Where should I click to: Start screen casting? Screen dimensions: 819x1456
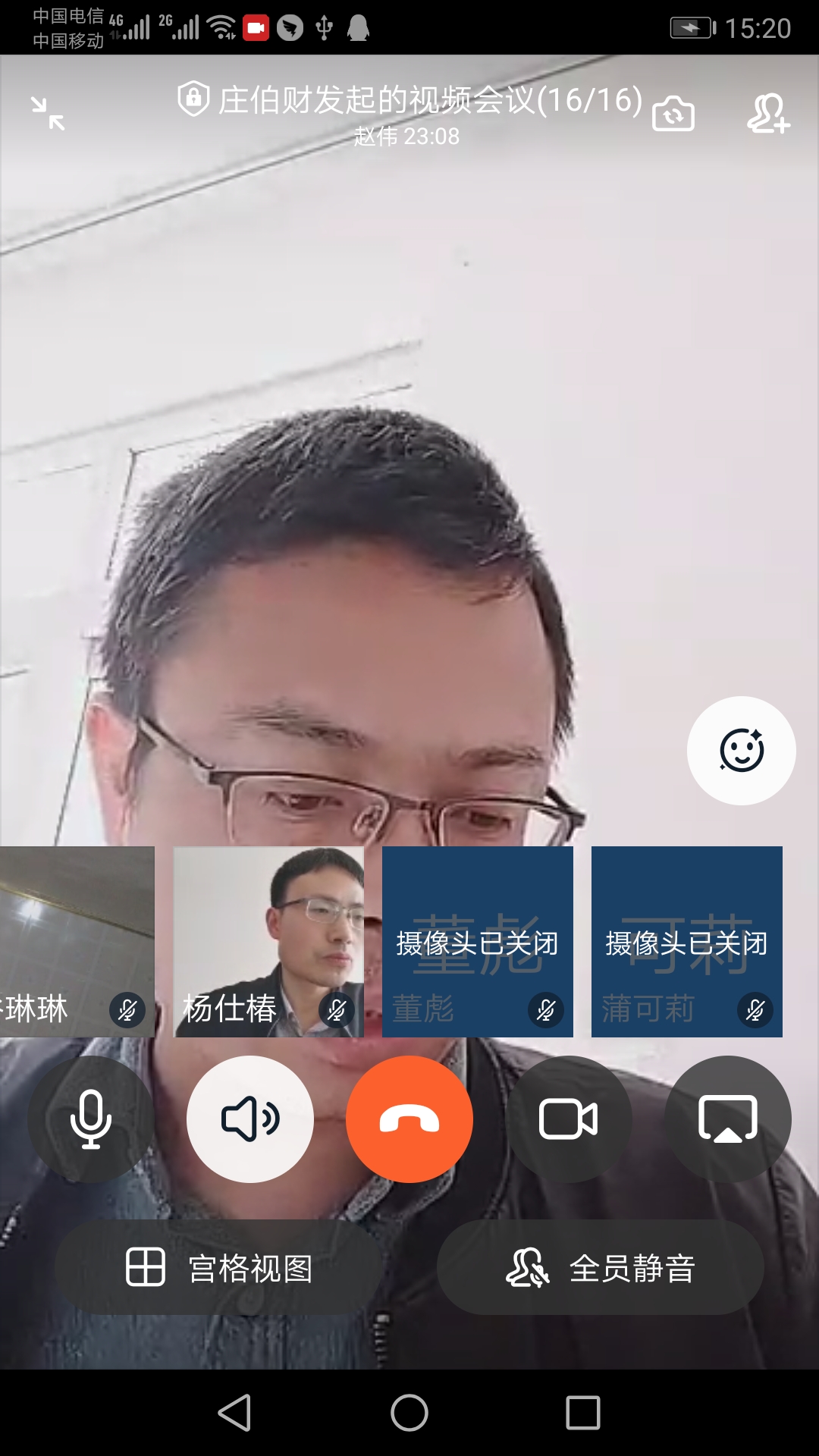[x=727, y=1119]
